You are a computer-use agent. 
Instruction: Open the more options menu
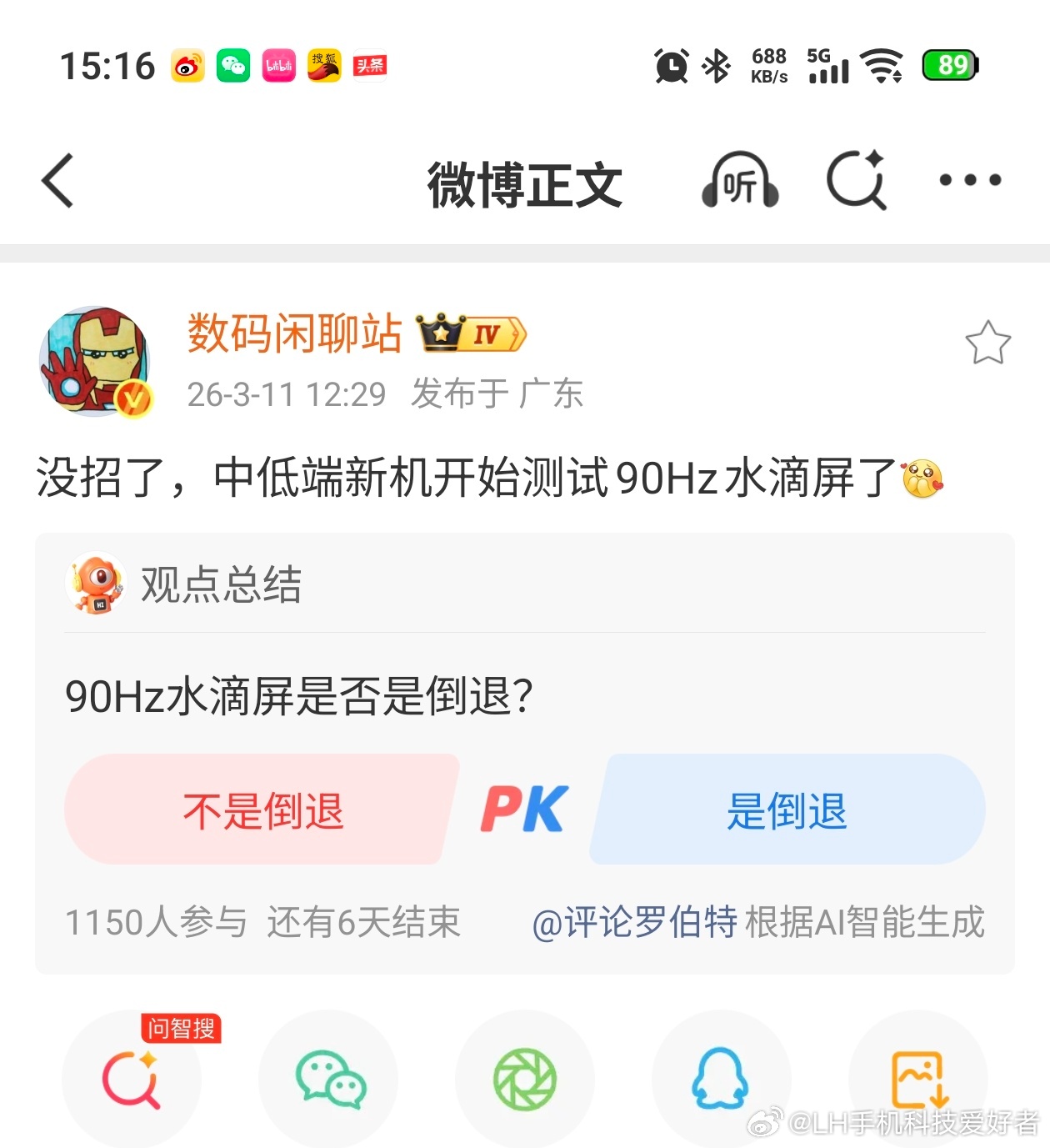click(971, 179)
